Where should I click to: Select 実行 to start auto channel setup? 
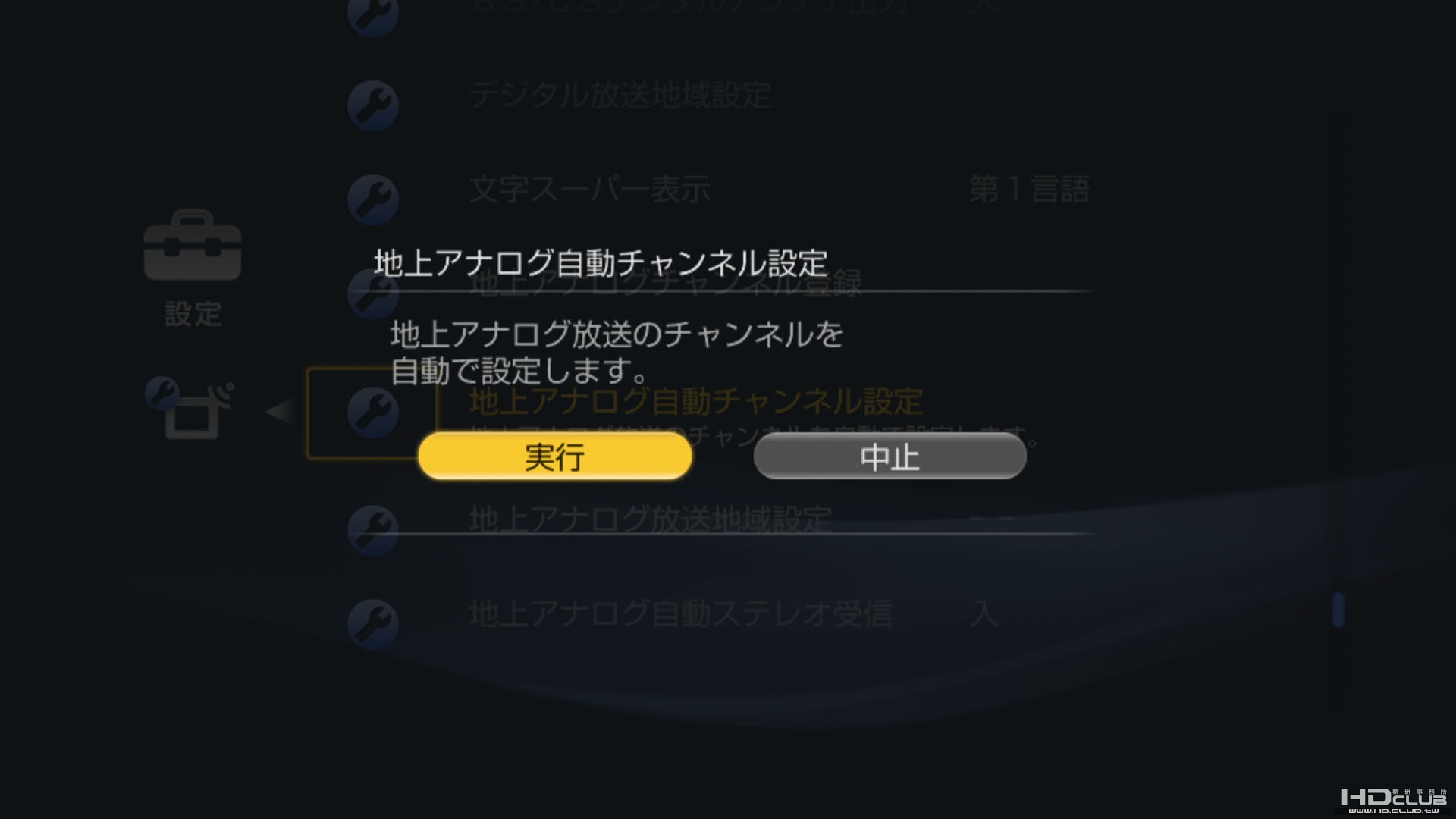[554, 457]
